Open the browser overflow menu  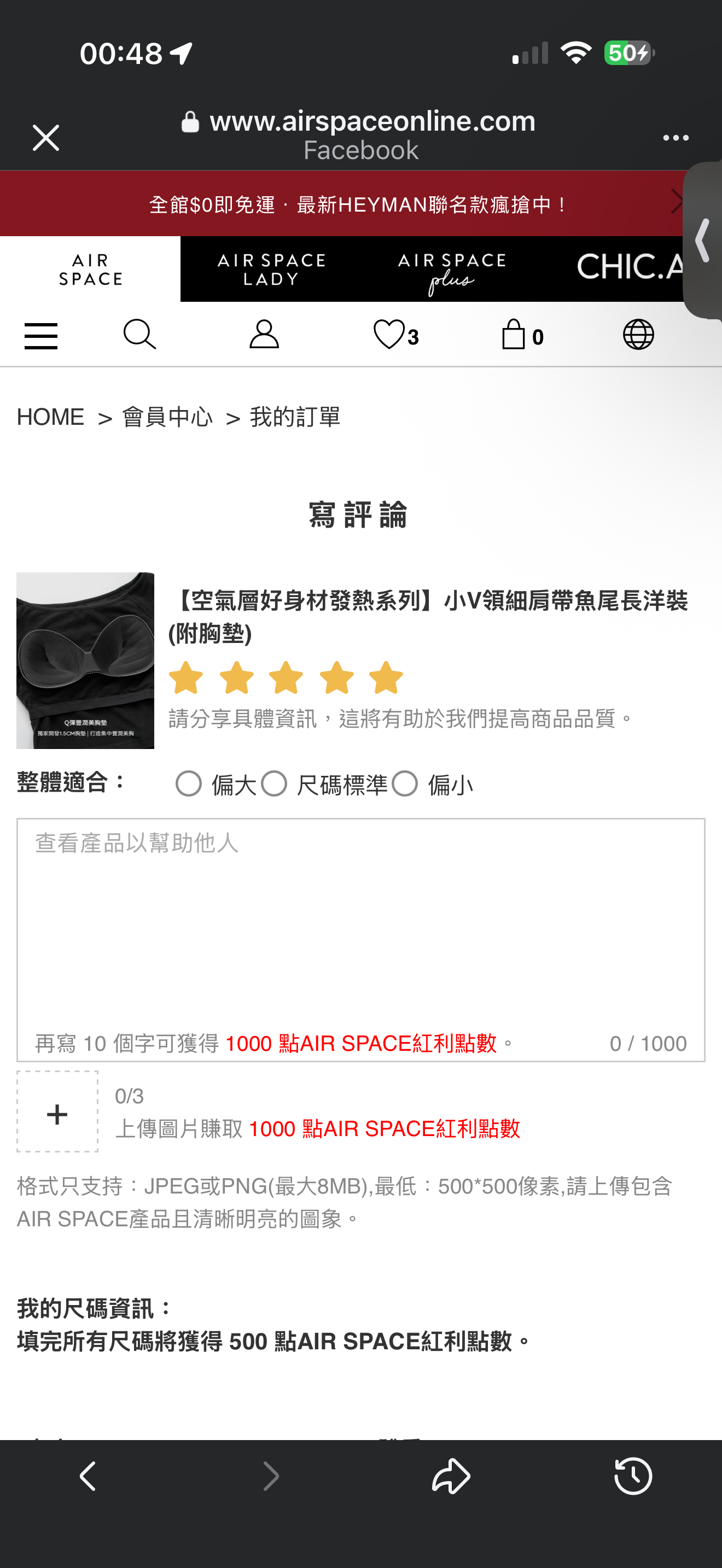[675, 138]
